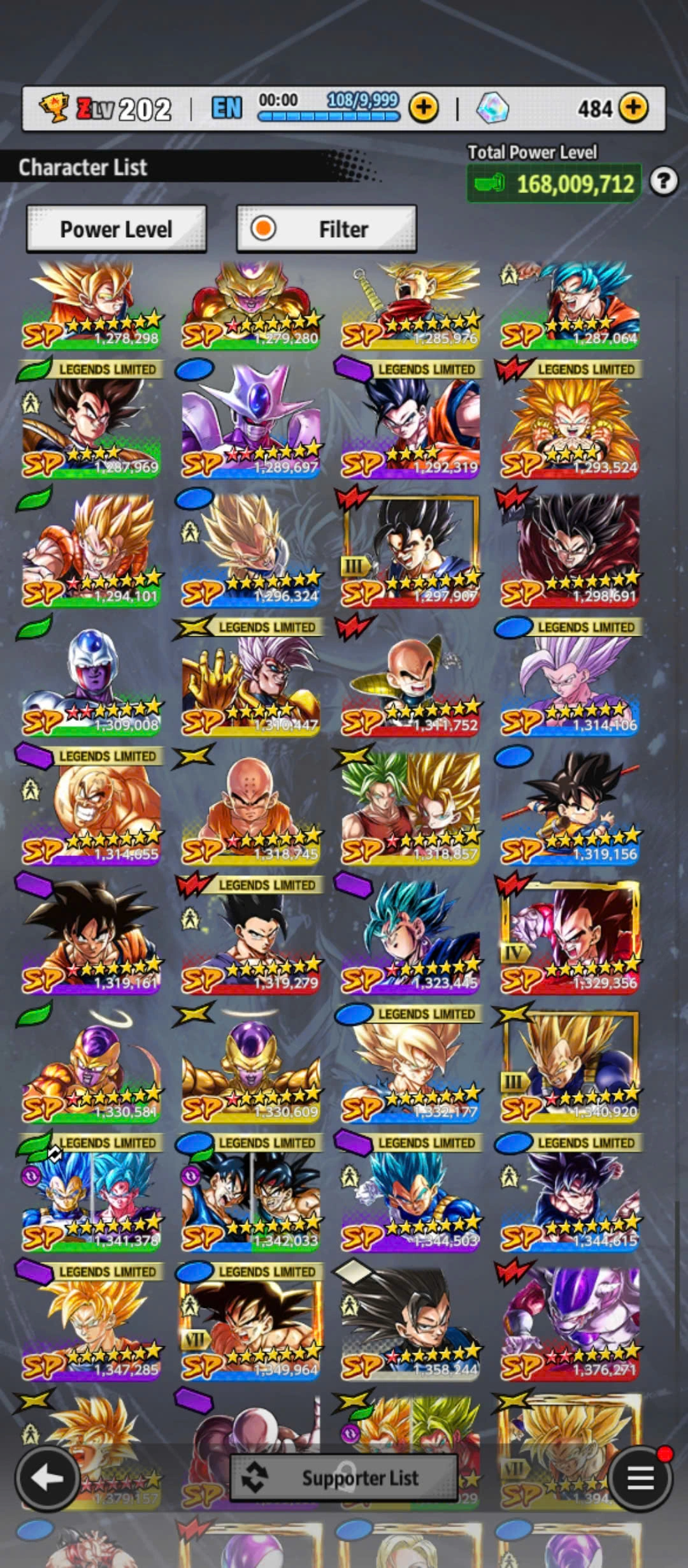688x1568 pixels.
Task: Open the Total Power Level help icon
Action: [x=663, y=182]
